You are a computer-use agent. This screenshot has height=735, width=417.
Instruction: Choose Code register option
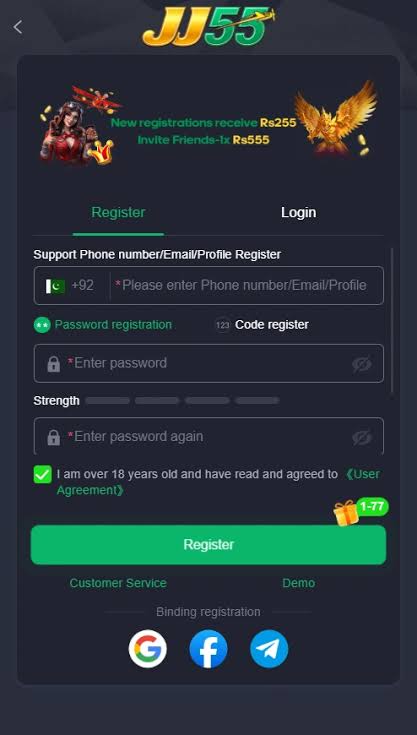261,325
